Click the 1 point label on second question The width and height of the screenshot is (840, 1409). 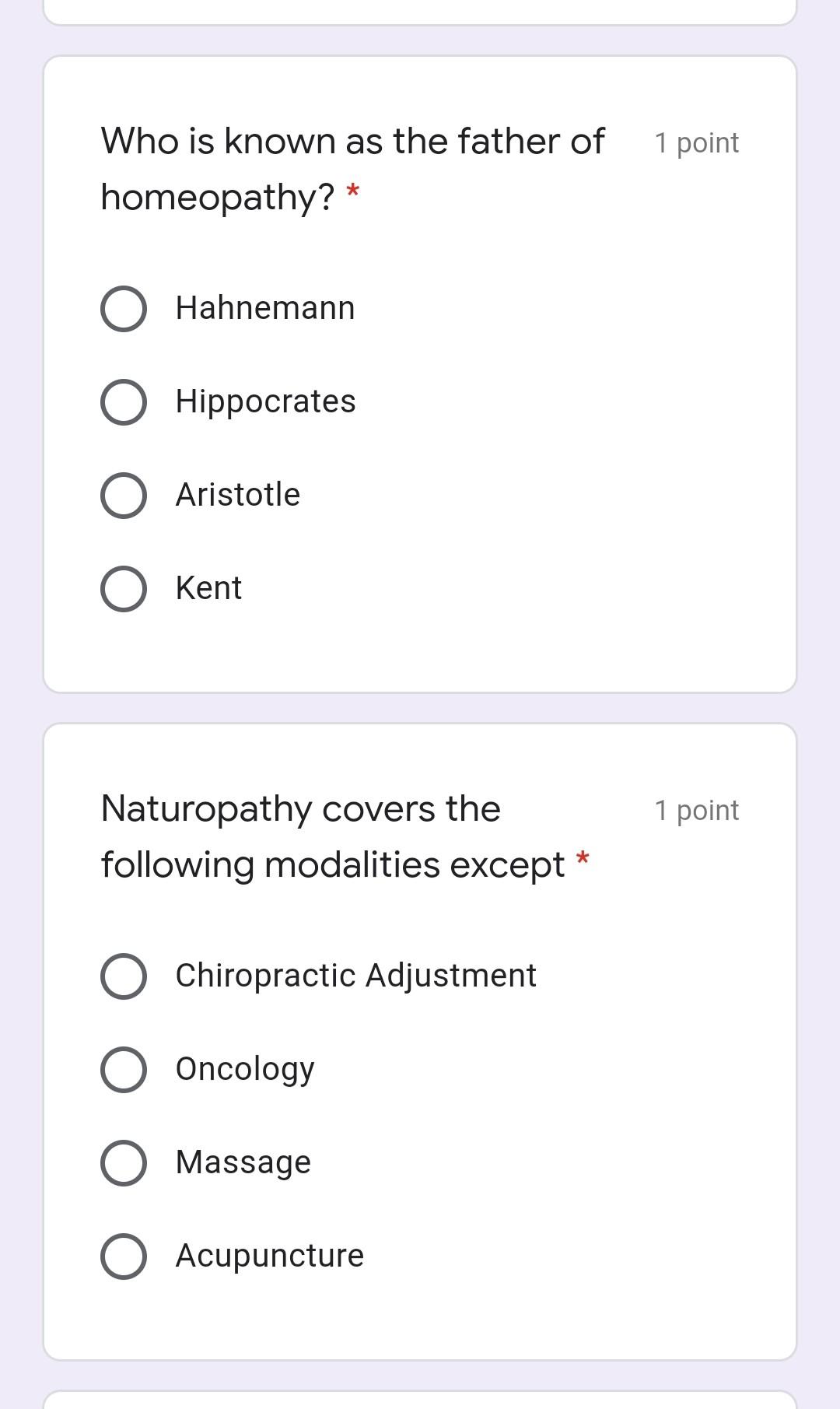click(696, 810)
